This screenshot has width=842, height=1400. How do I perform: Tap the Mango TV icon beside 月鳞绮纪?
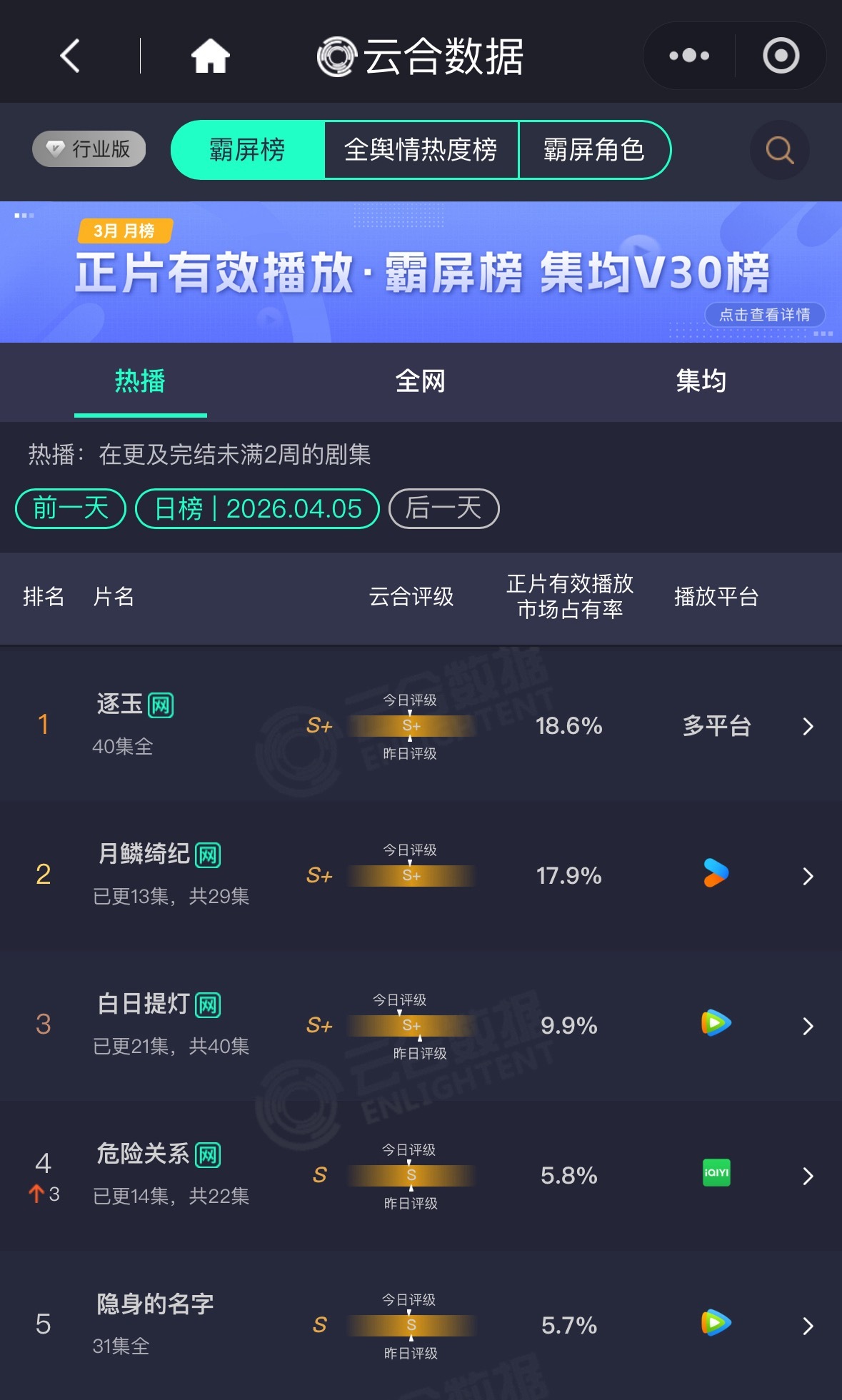(x=715, y=875)
